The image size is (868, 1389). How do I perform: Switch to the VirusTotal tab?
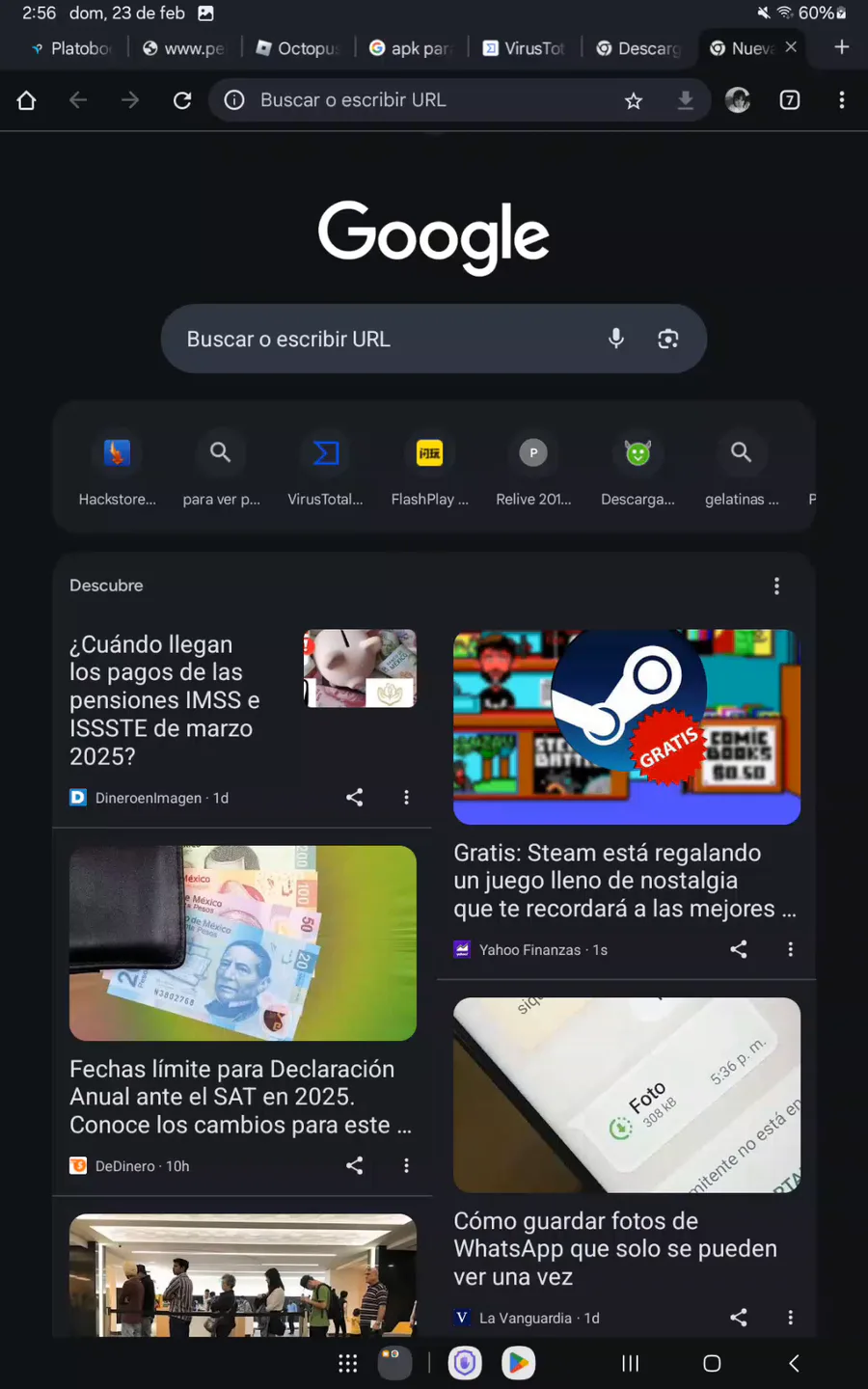pos(524,47)
